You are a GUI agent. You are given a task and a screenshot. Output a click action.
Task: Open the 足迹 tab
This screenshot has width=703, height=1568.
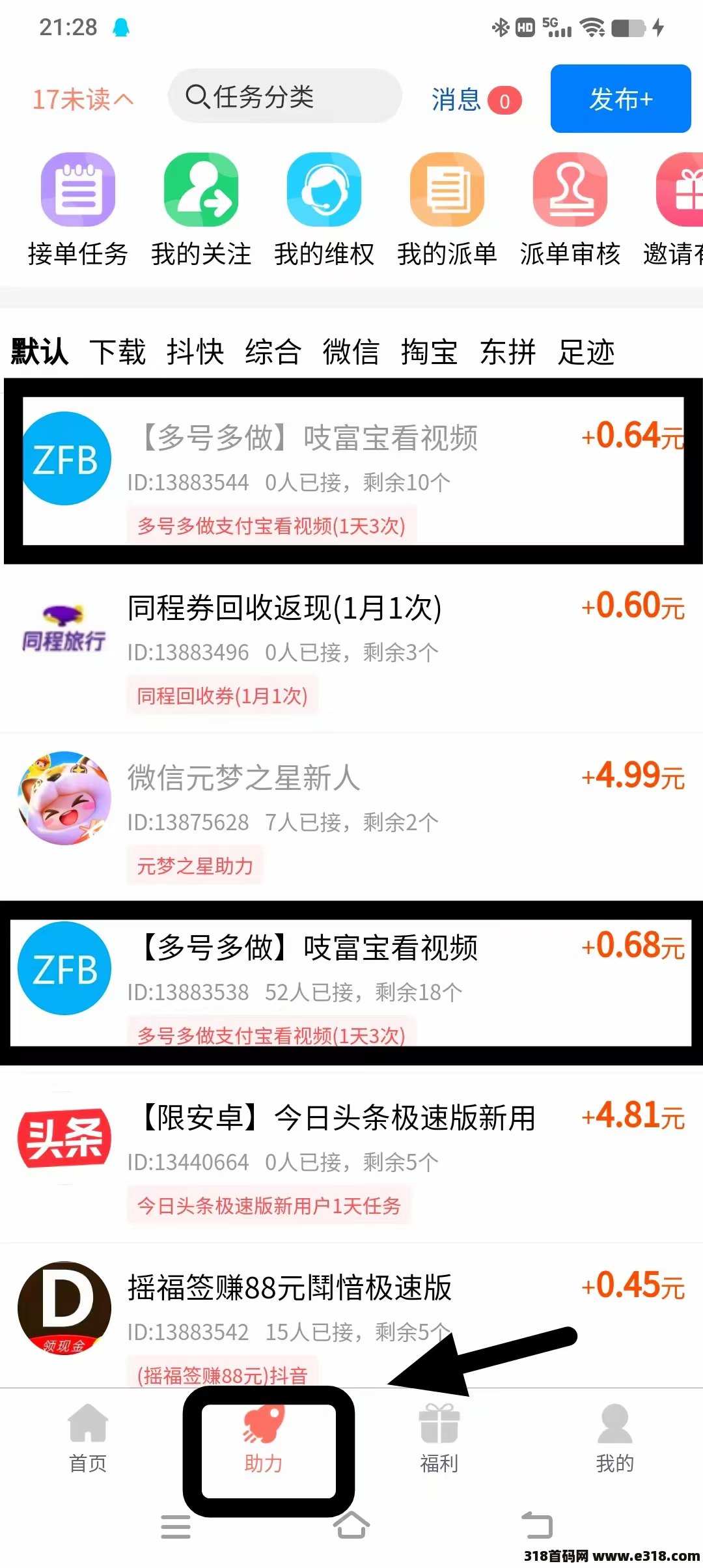[x=586, y=352]
